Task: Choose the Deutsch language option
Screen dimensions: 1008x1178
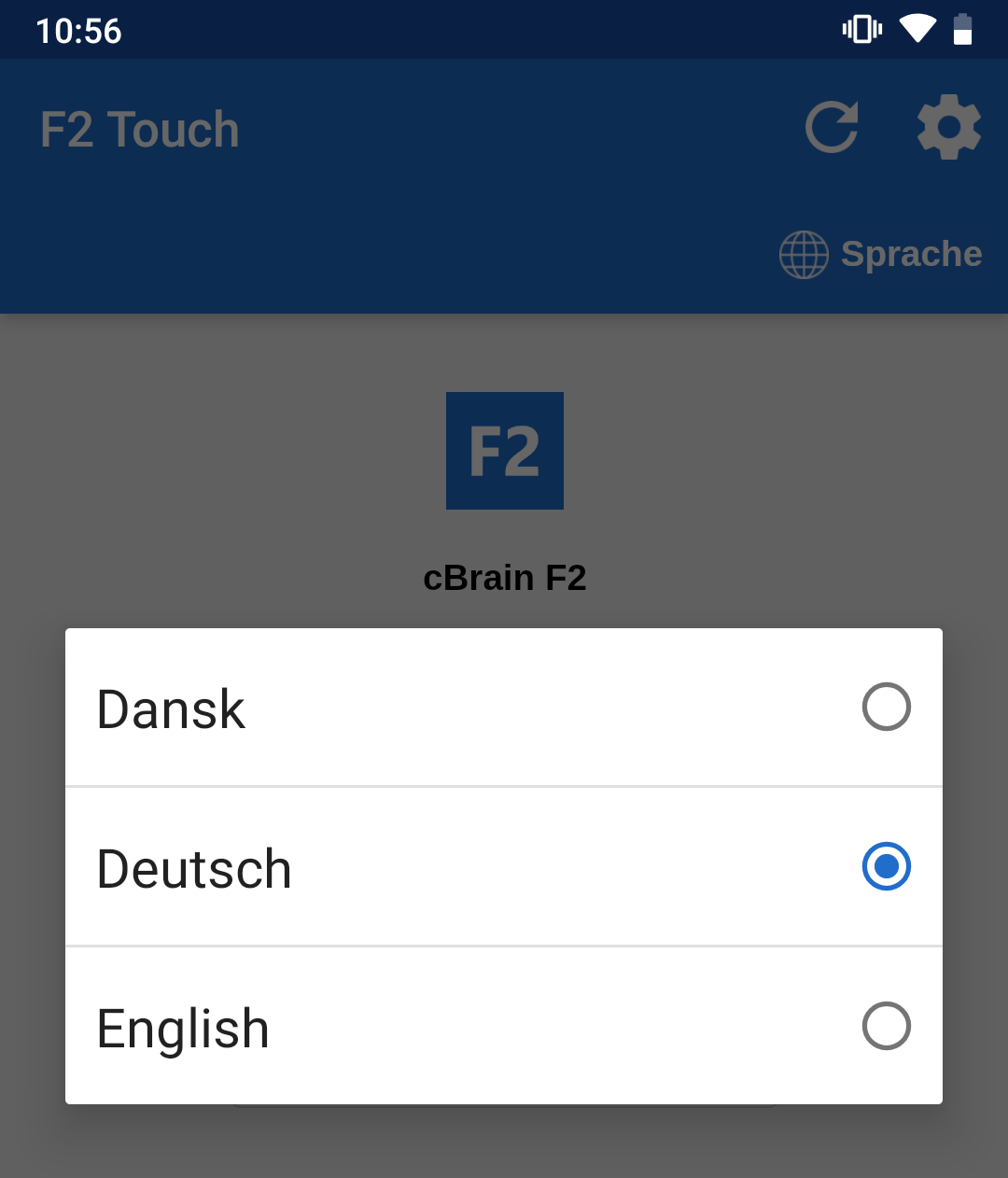Action: click(x=504, y=867)
